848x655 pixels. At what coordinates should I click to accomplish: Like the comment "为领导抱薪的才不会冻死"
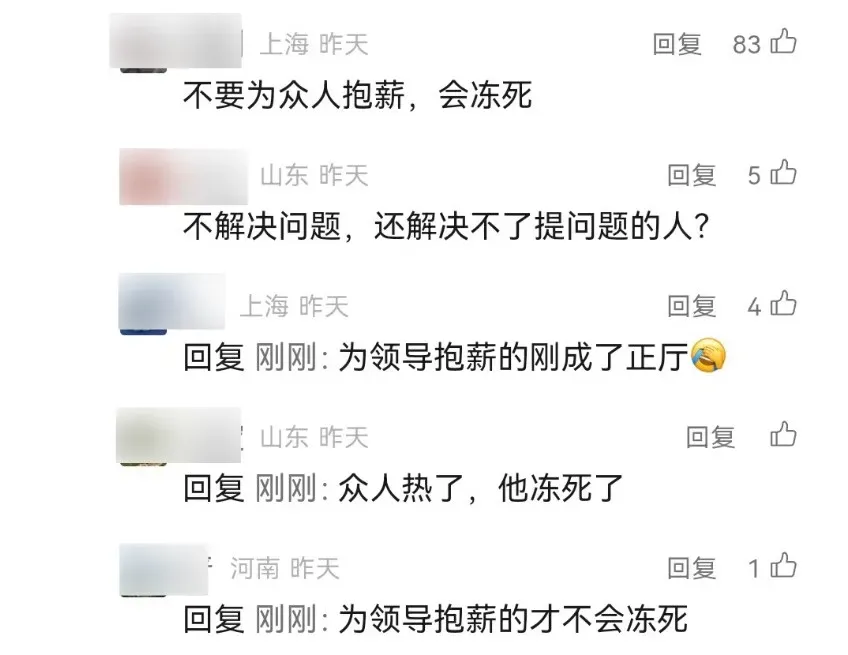783,567
